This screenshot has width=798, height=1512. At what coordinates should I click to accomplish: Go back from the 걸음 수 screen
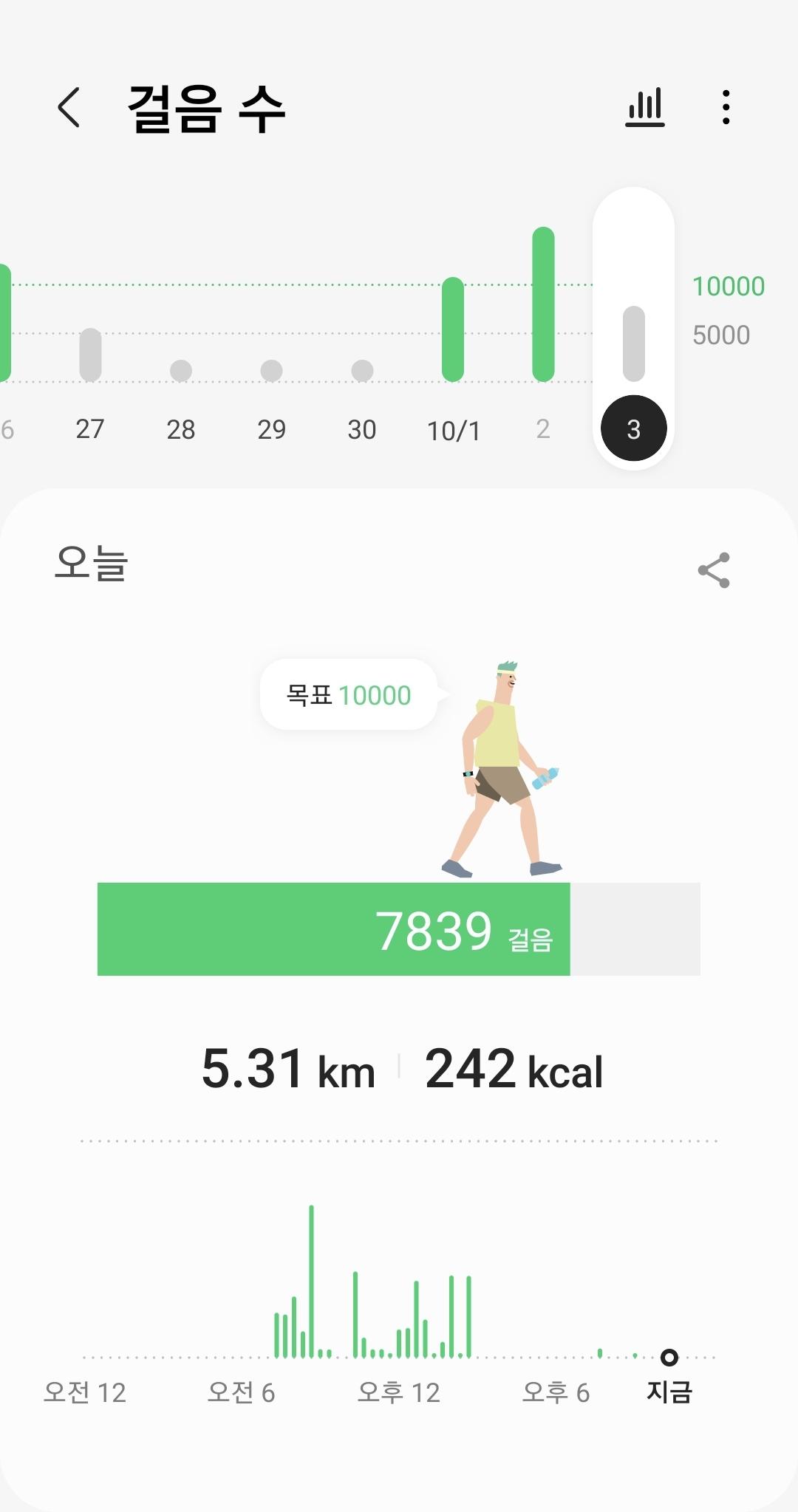[69, 108]
